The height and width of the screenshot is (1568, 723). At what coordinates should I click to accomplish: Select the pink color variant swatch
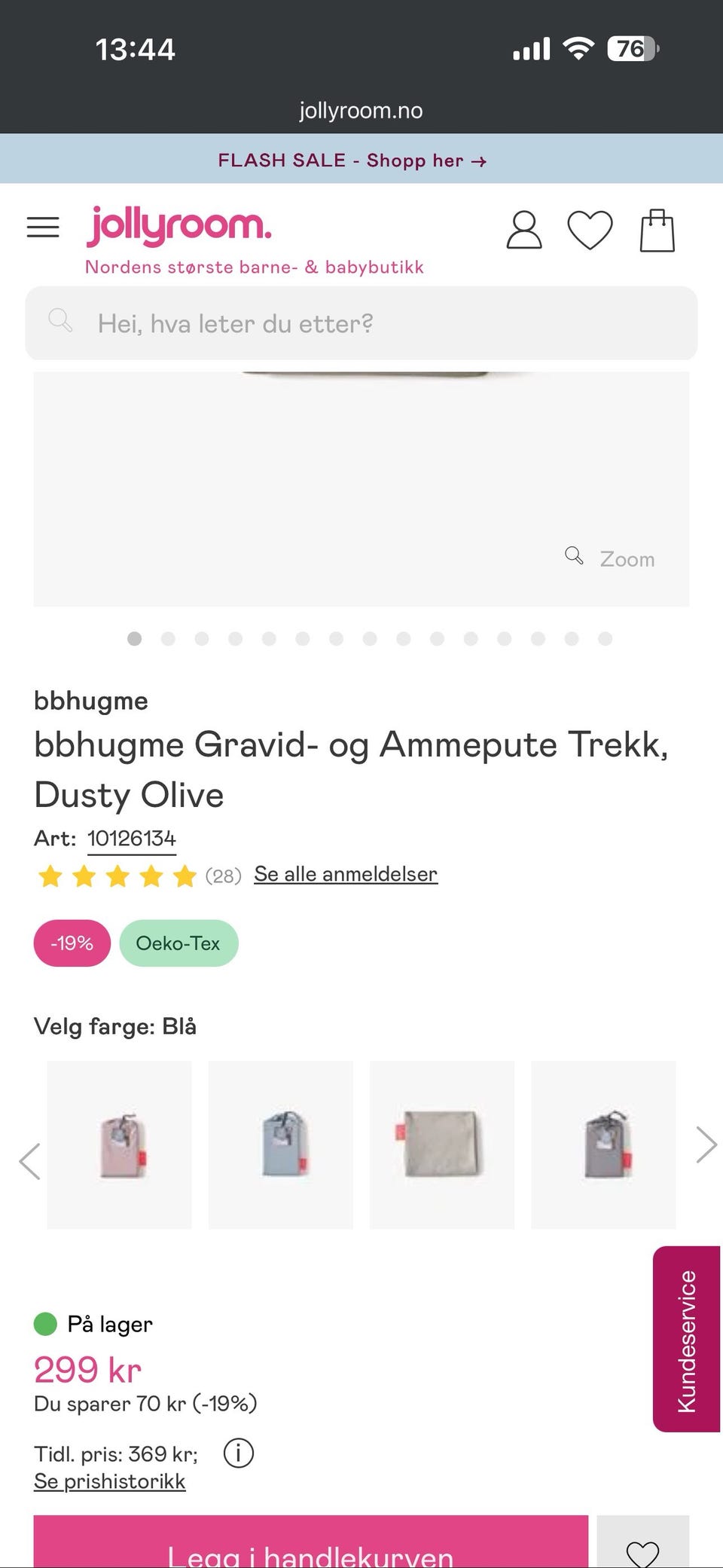tap(119, 1143)
